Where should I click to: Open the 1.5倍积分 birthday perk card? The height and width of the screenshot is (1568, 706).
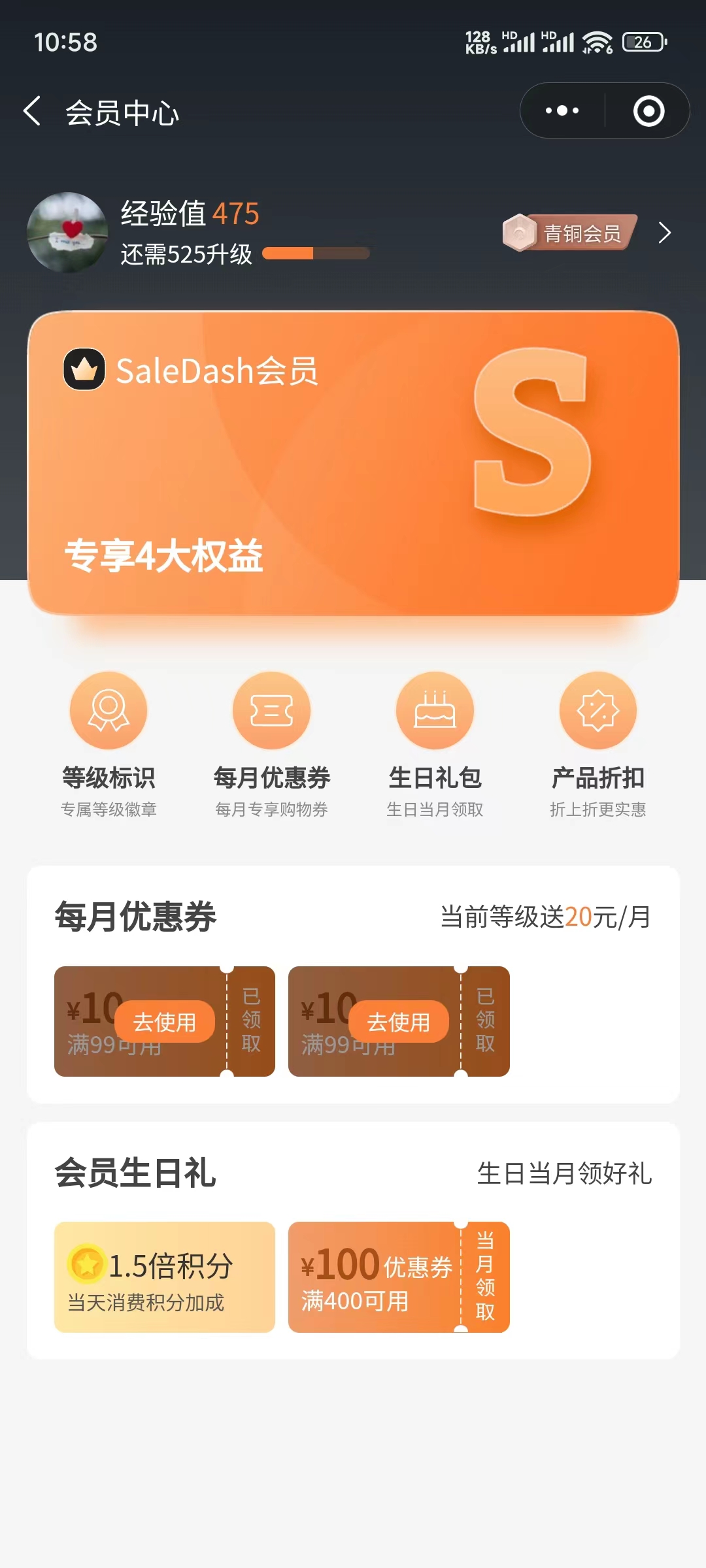pos(165,1277)
